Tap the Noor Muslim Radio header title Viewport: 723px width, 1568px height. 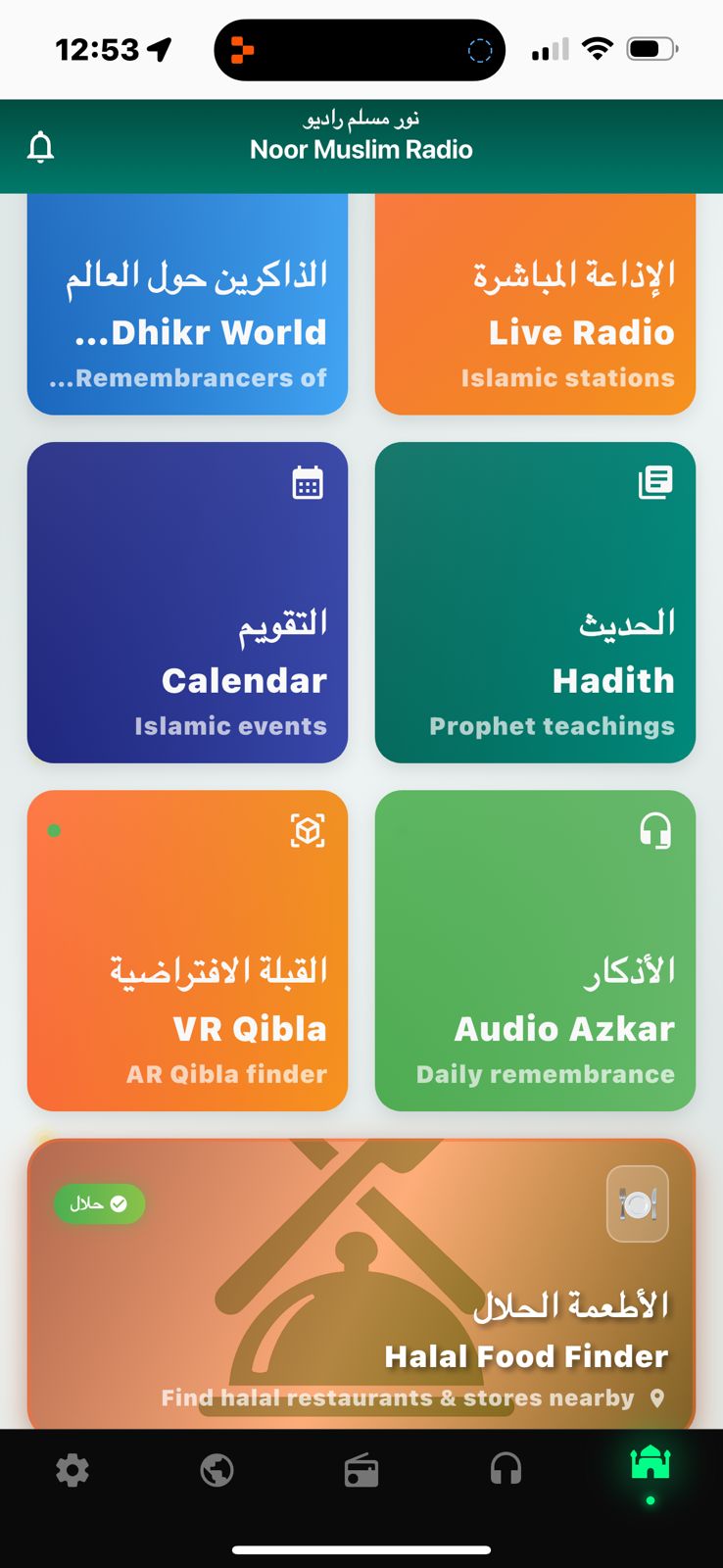[x=361, y=149]
